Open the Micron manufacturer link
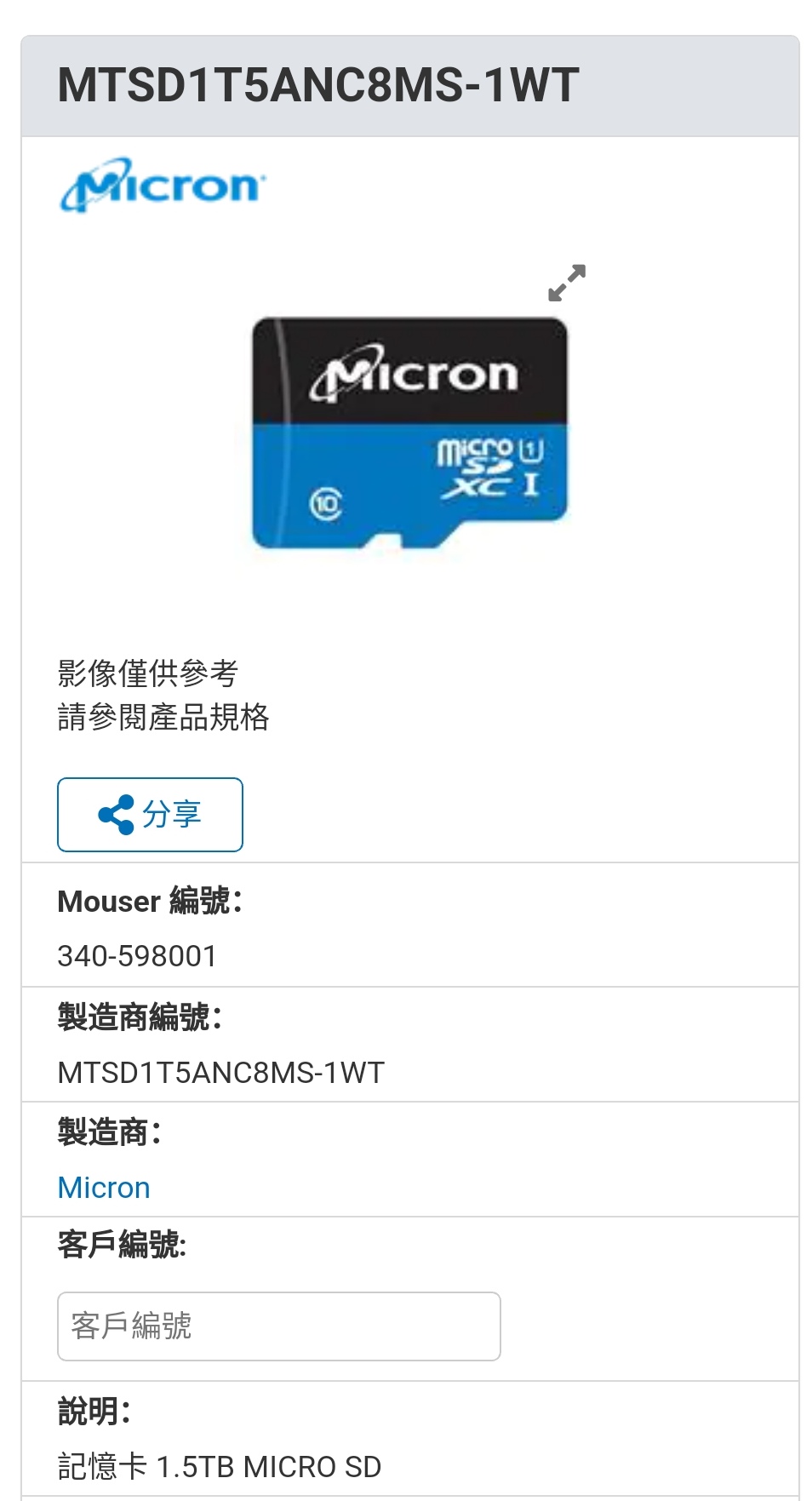The height and width of the screenshot is (1501, 812). click(104, 1188)
